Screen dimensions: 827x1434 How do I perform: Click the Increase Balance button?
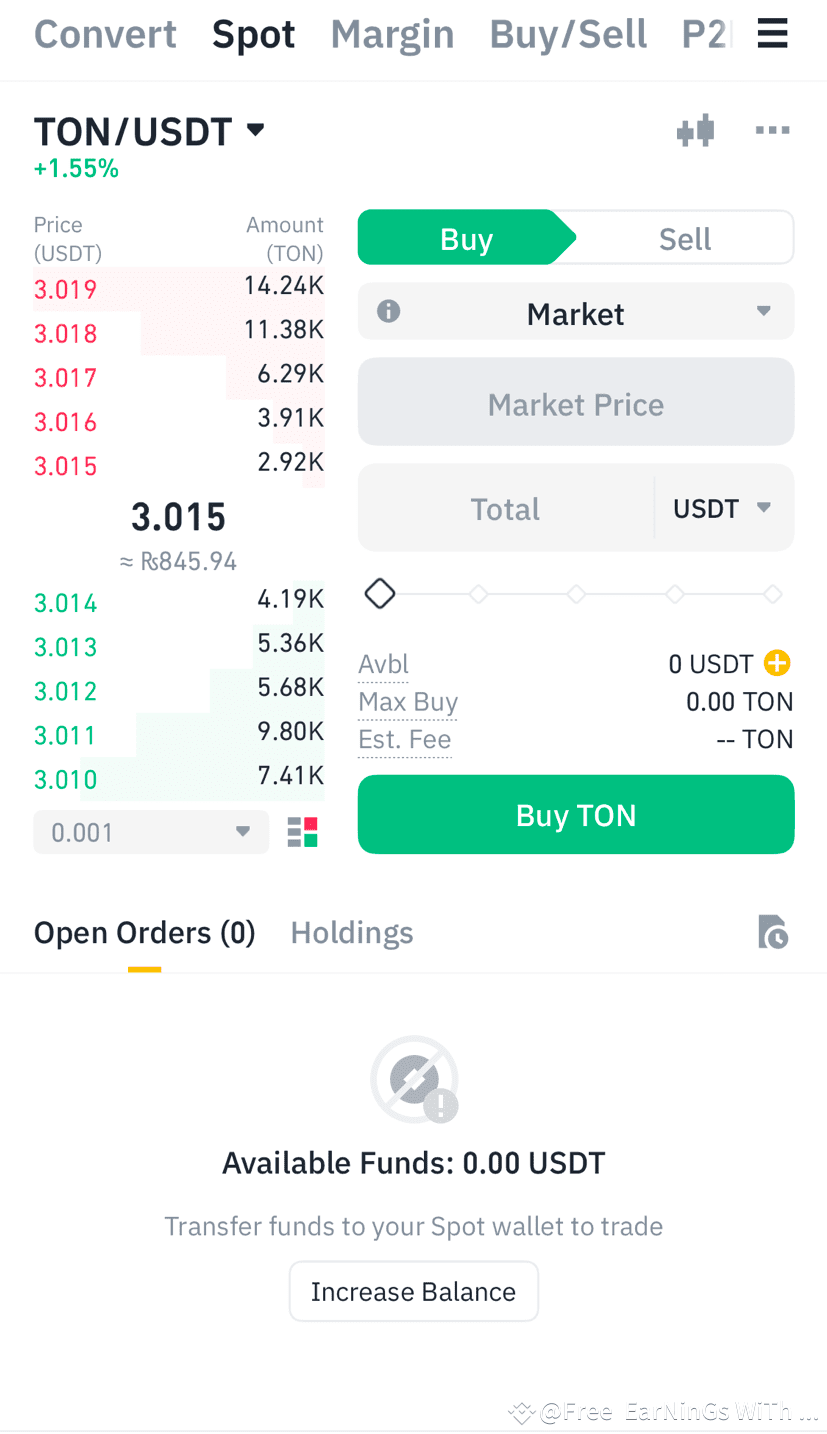(x=413, y=1291)
